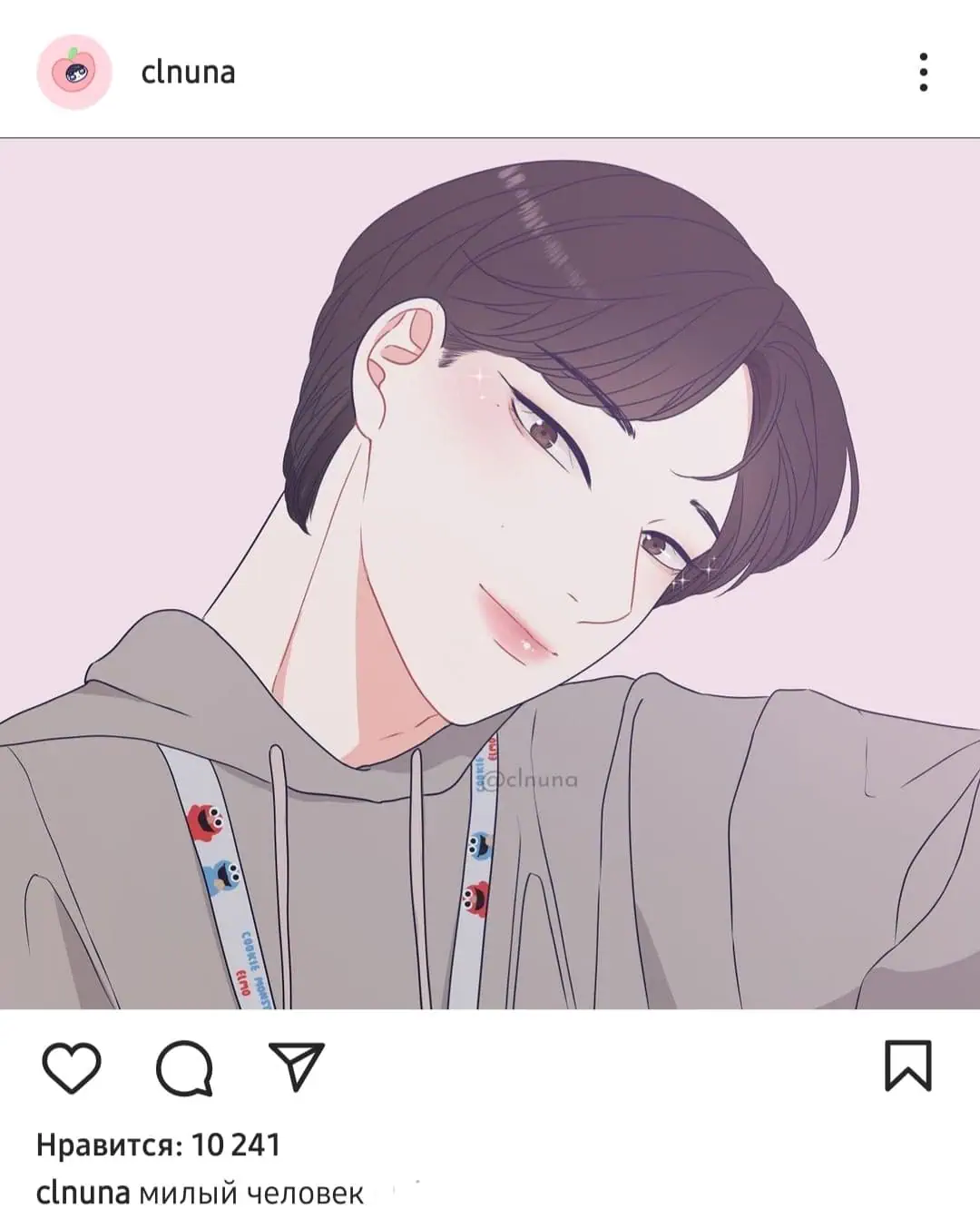Open clnuna's profile from the caption username
This screenshot has width=980, height=1228.
pos(83,1193)
